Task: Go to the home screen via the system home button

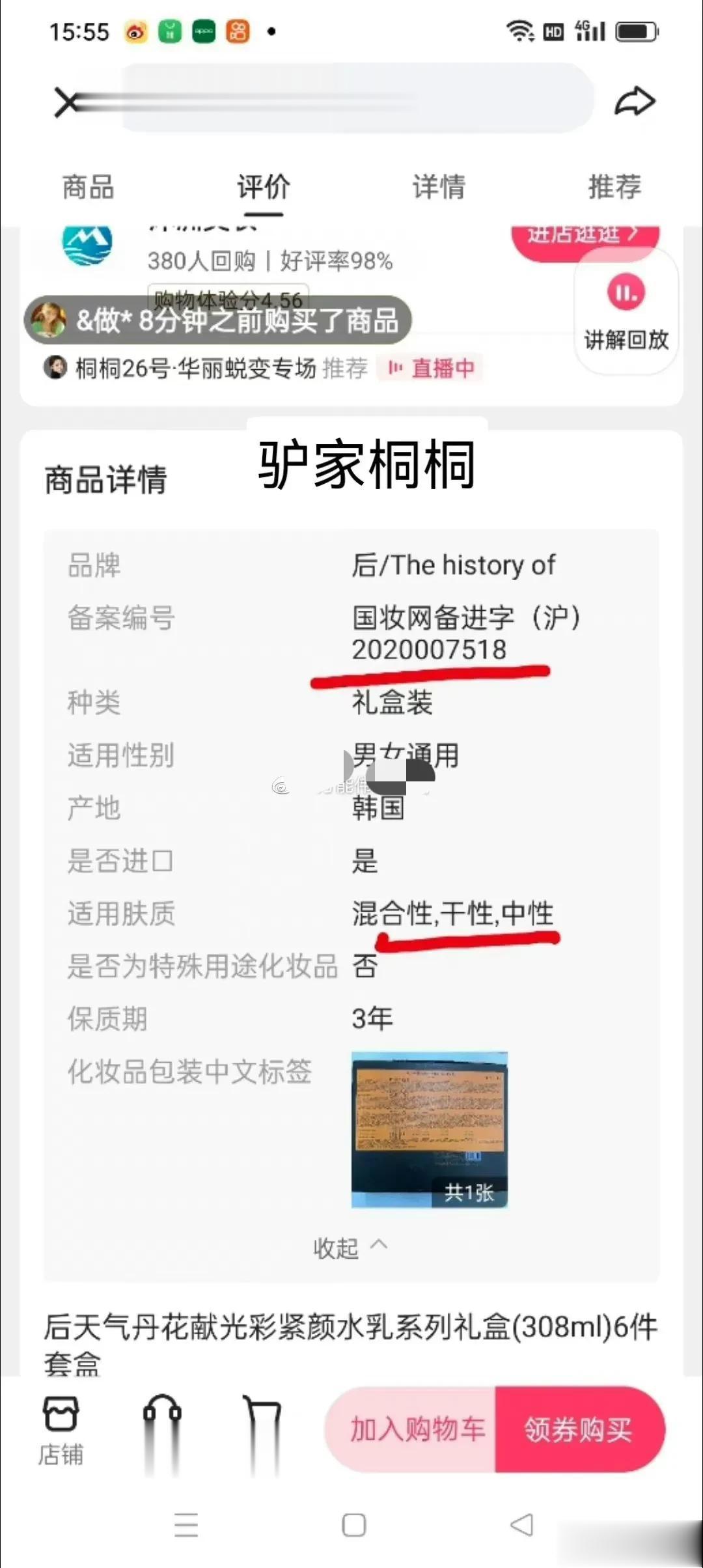Action: [x=353, y=1524]
